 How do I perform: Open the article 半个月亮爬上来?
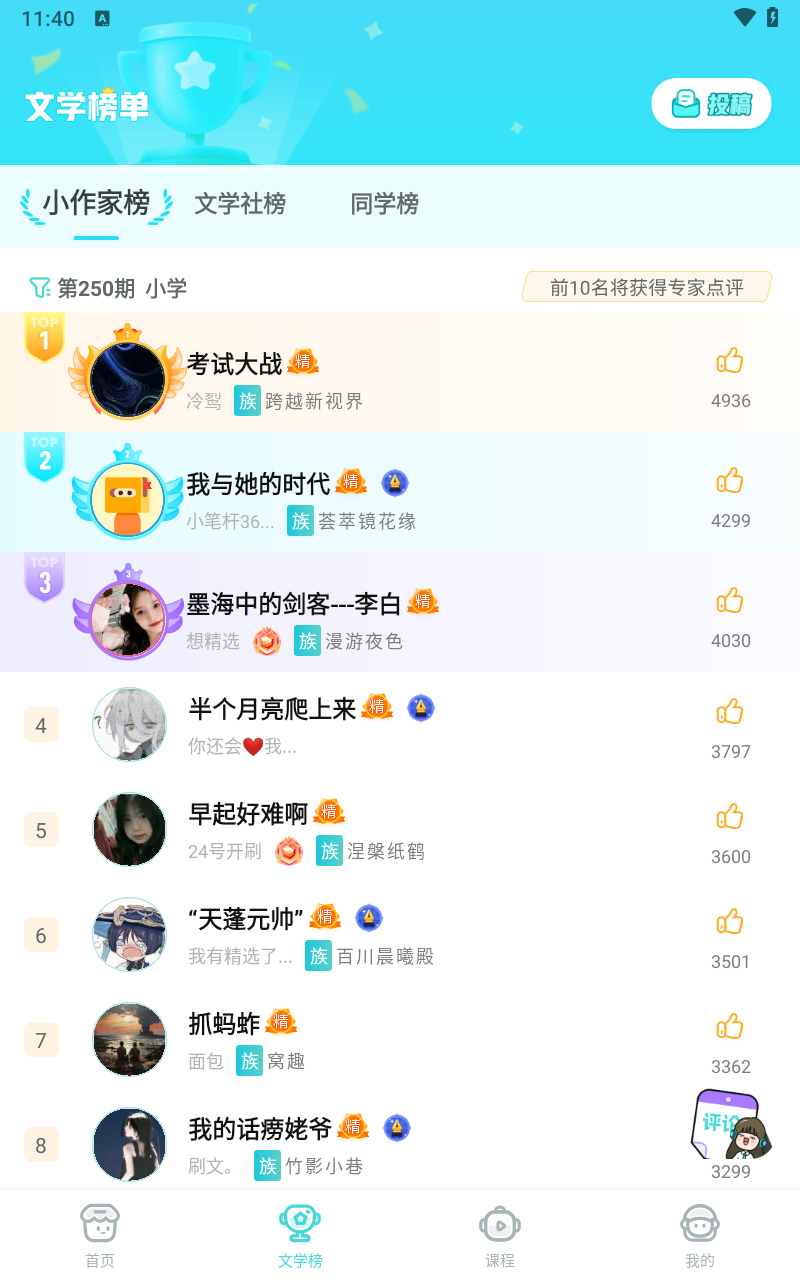272,708
